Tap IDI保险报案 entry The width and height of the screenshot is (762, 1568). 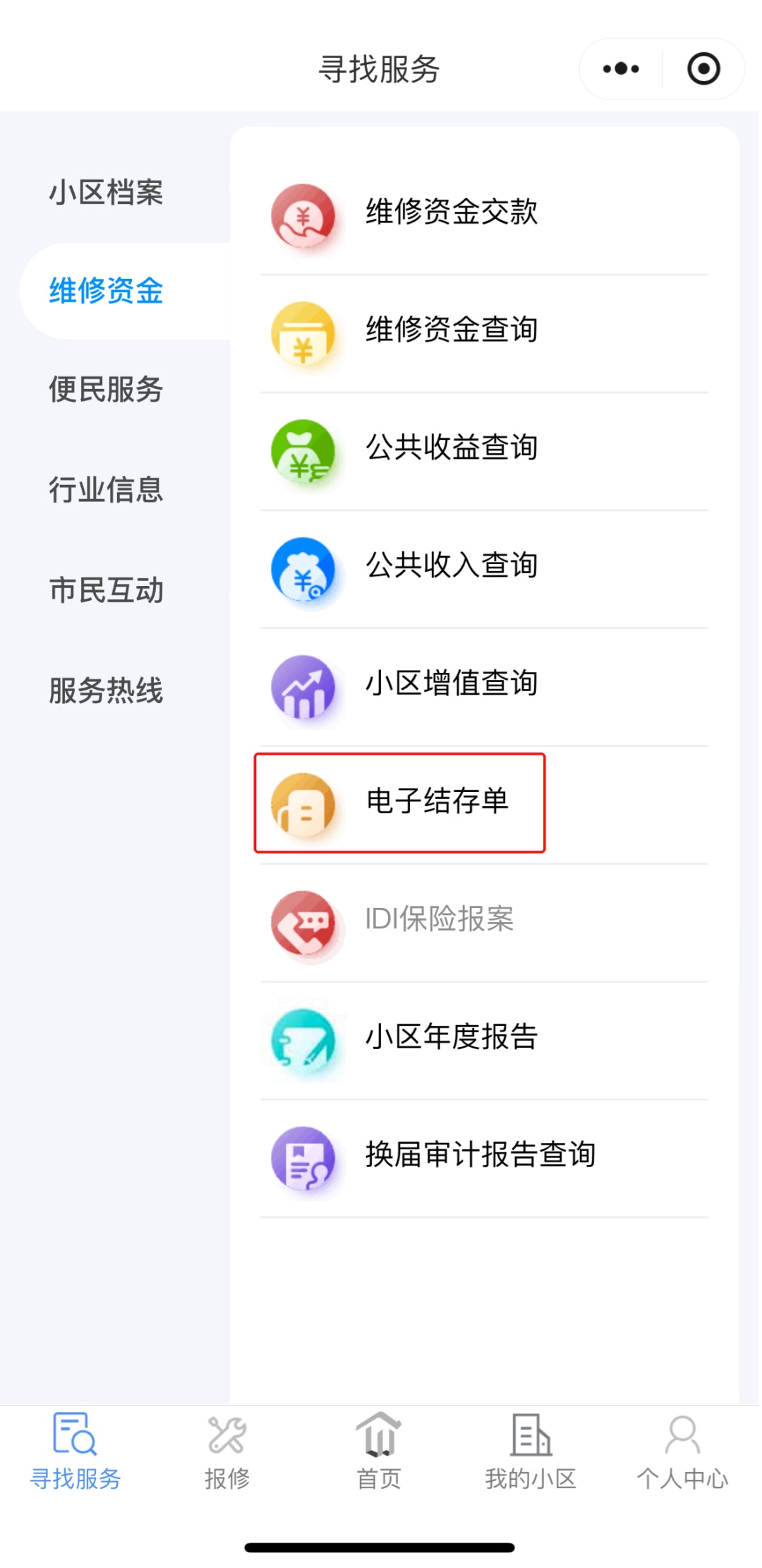[439, 919]
